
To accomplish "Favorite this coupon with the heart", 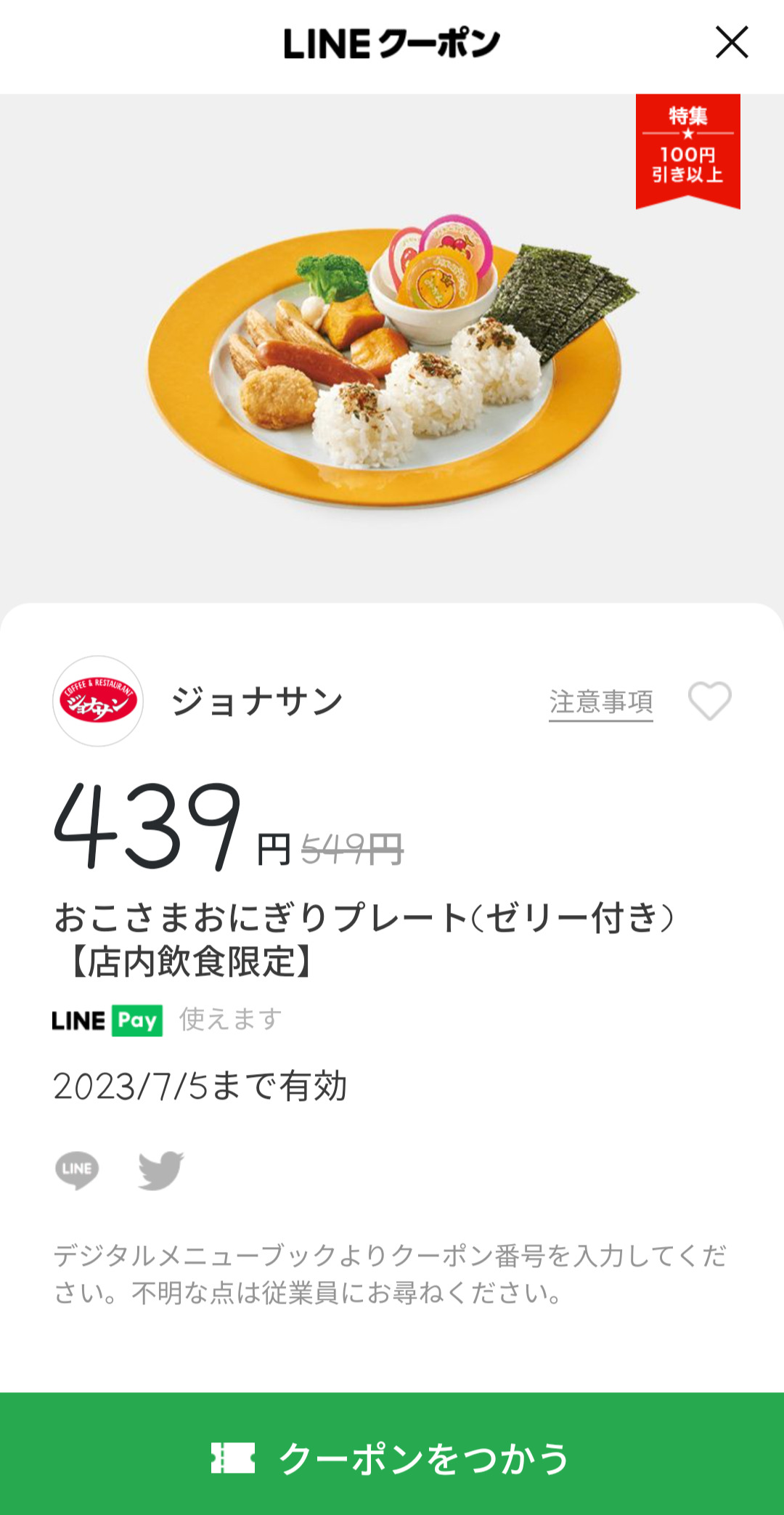I will pos(709,702).
